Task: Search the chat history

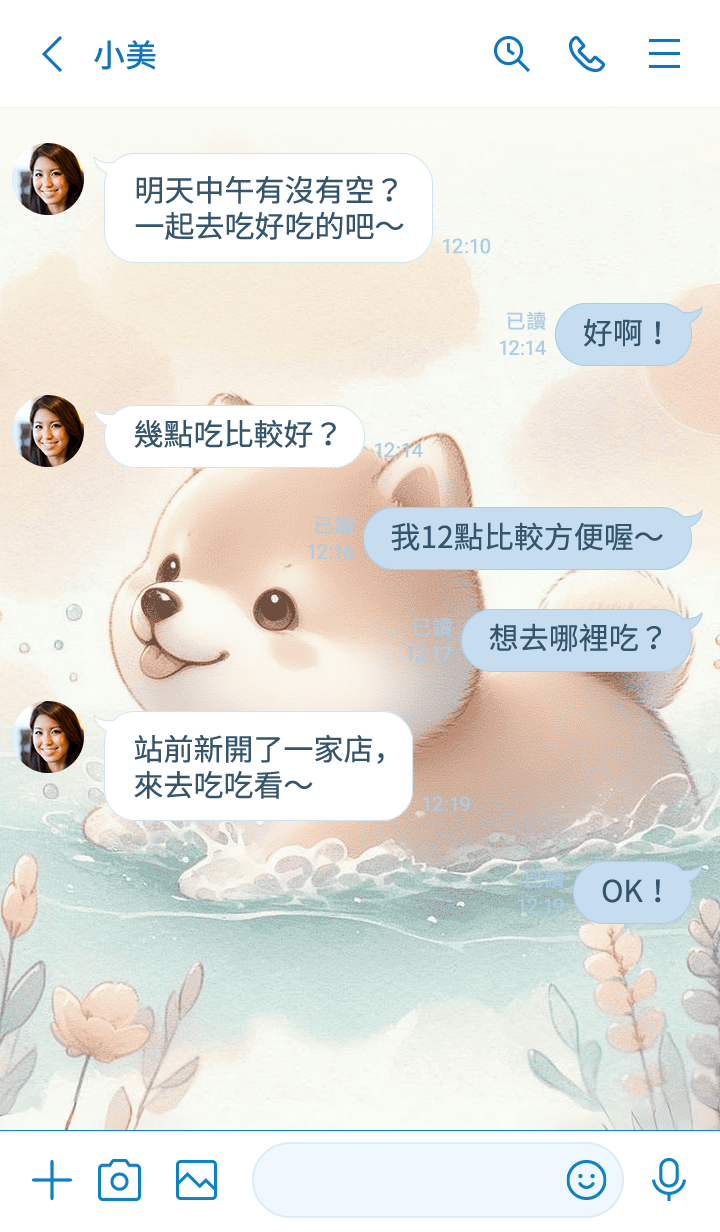Action: click(511, 54)
